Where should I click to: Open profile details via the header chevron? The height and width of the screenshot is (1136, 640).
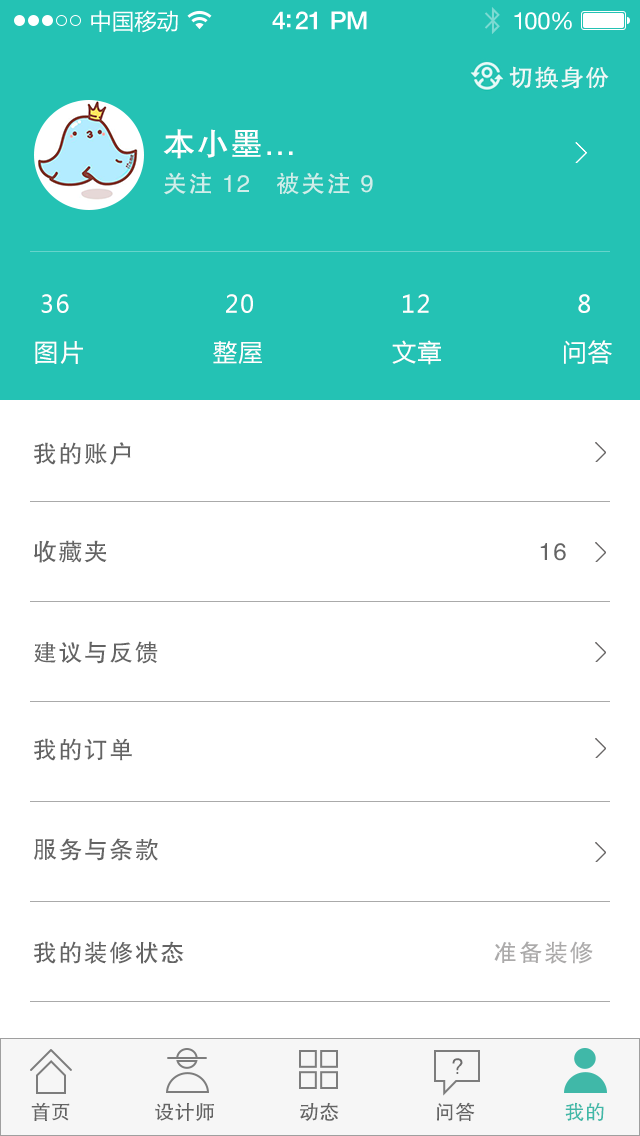tap(581, 153)
